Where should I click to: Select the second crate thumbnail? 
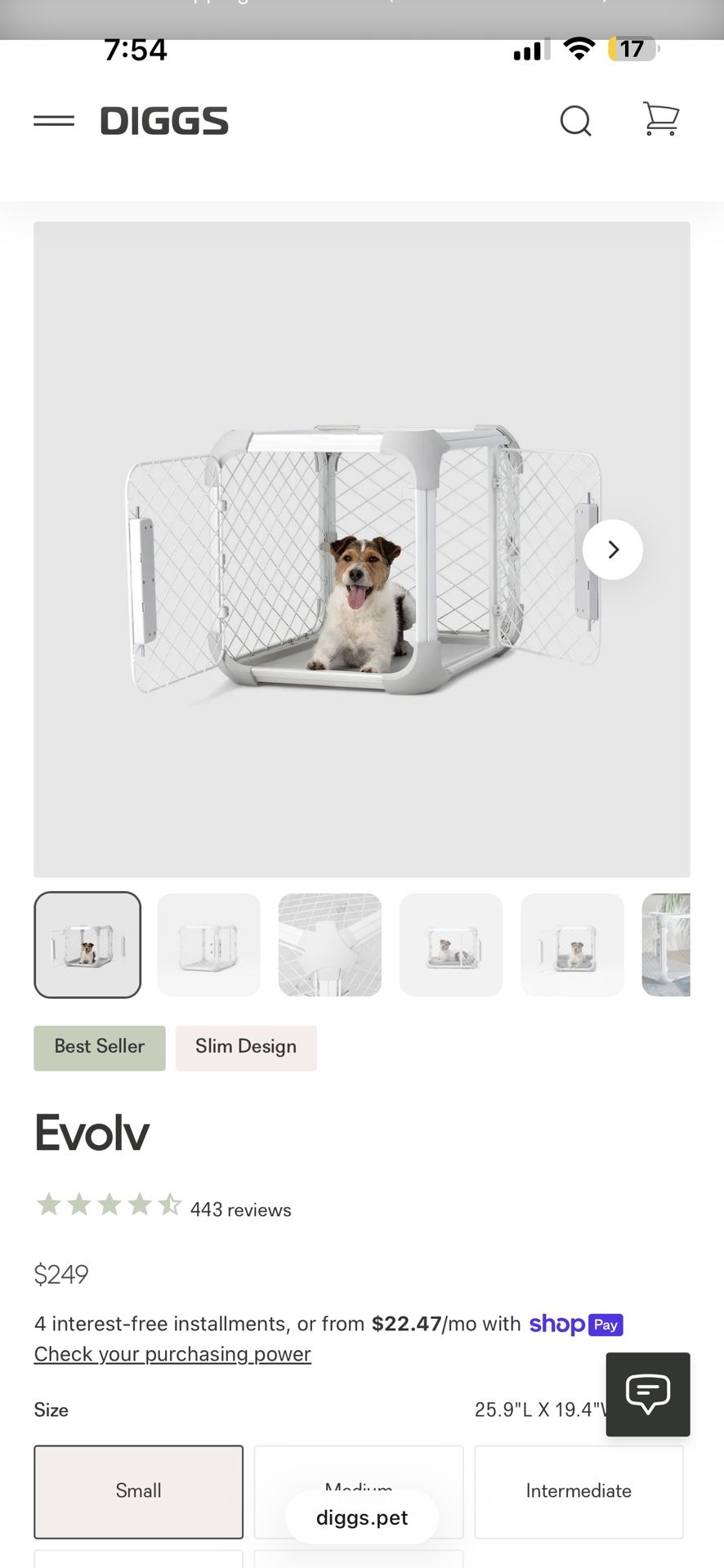coord(208,945)
